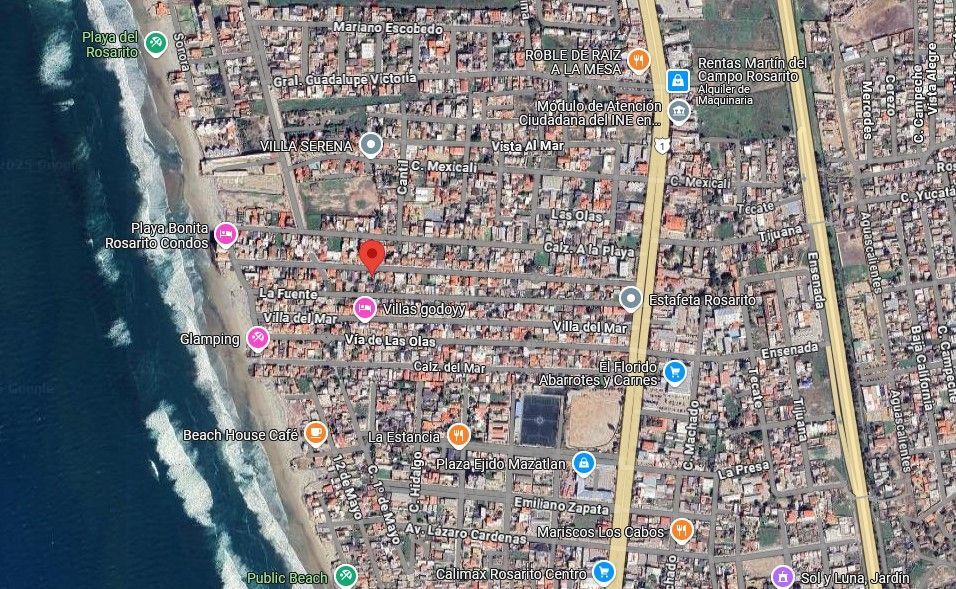Open Playa Bonita Rosarito Condos lodging pin

pyautogui.click(x=226, y=235)
